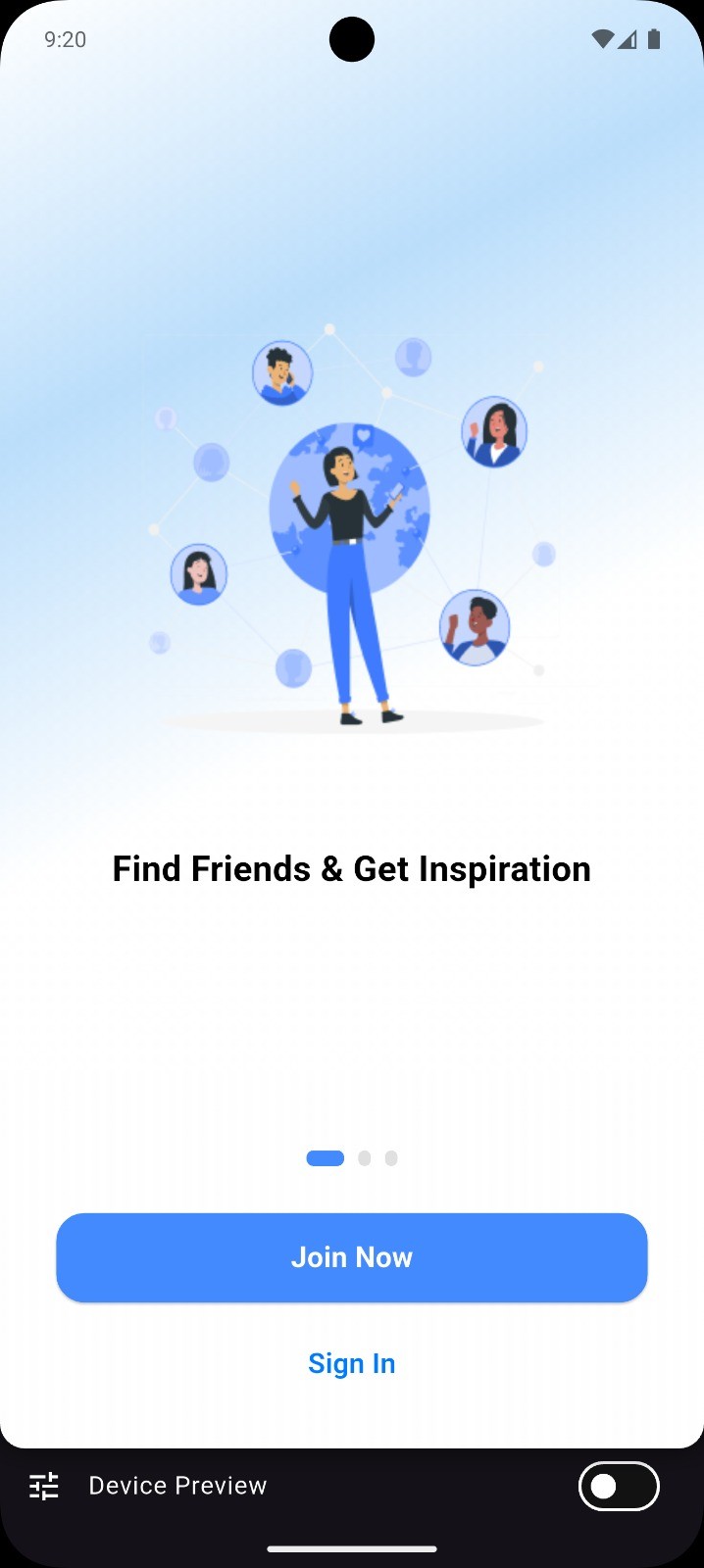
Task: Jump to the third onboarding page dot
Action: click(391, 1158)
